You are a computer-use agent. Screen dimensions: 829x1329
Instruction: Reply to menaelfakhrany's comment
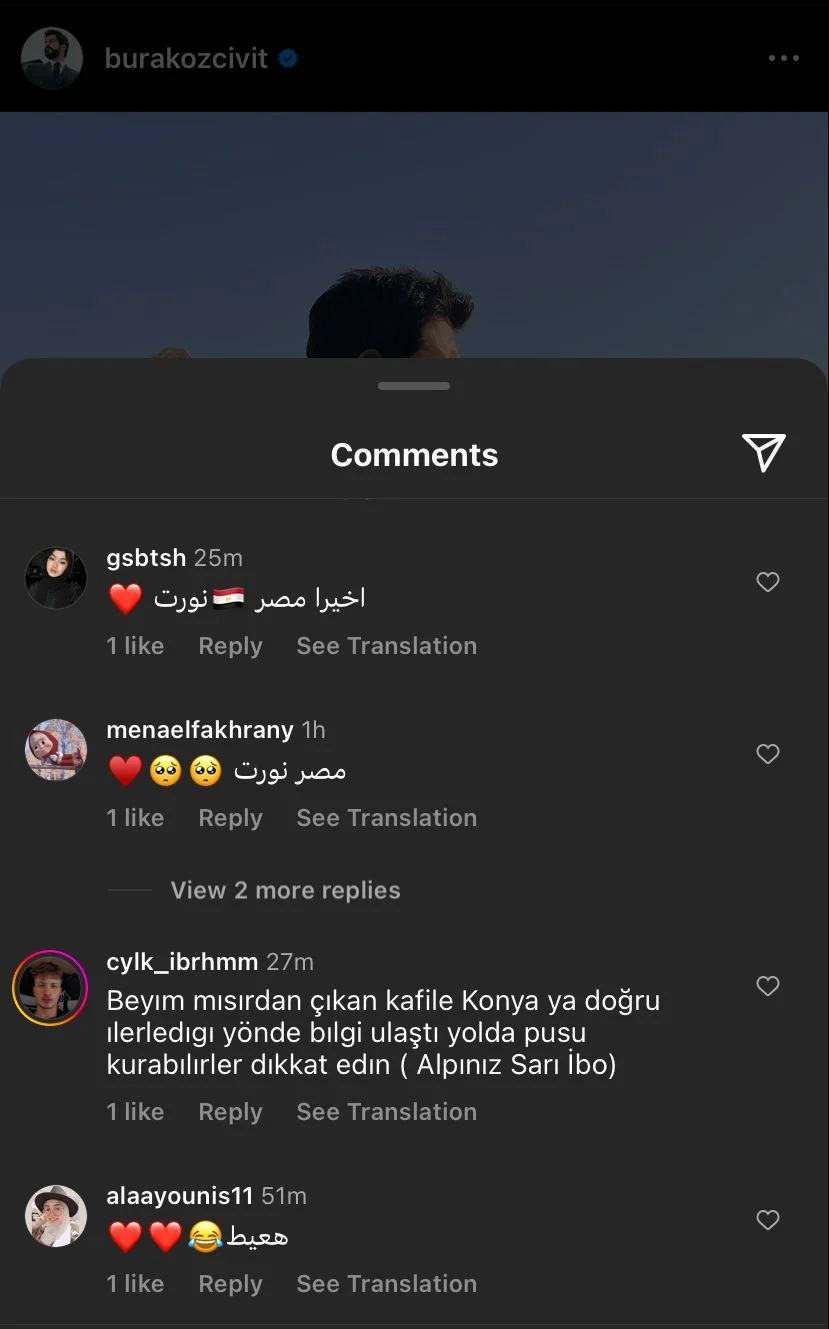[x=230, y=818]
